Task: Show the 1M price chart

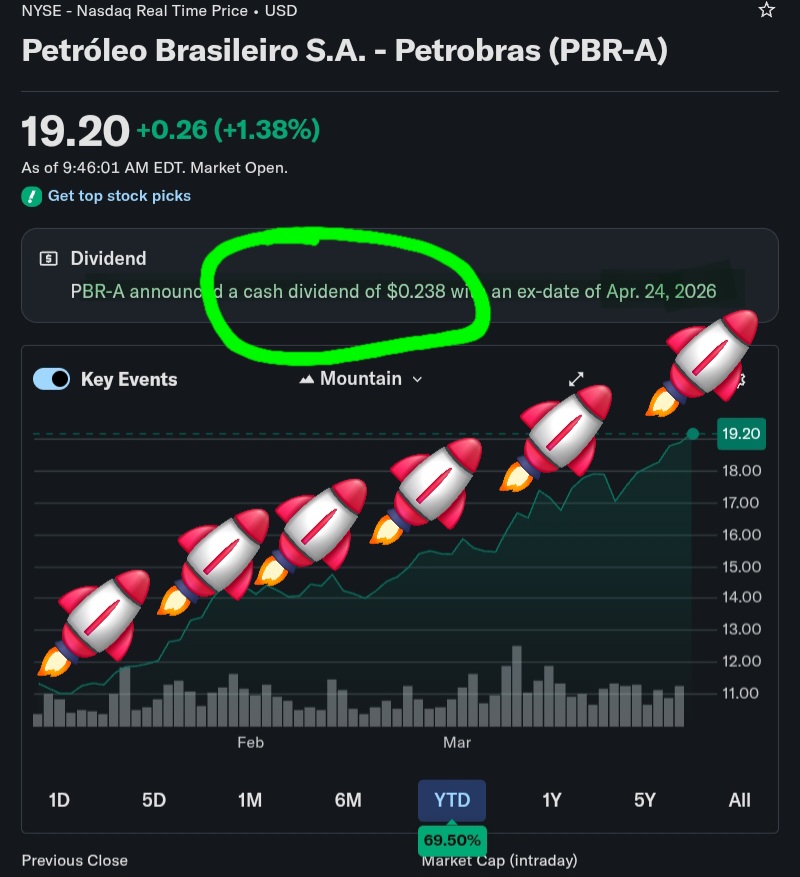Action: coord(250,800)
